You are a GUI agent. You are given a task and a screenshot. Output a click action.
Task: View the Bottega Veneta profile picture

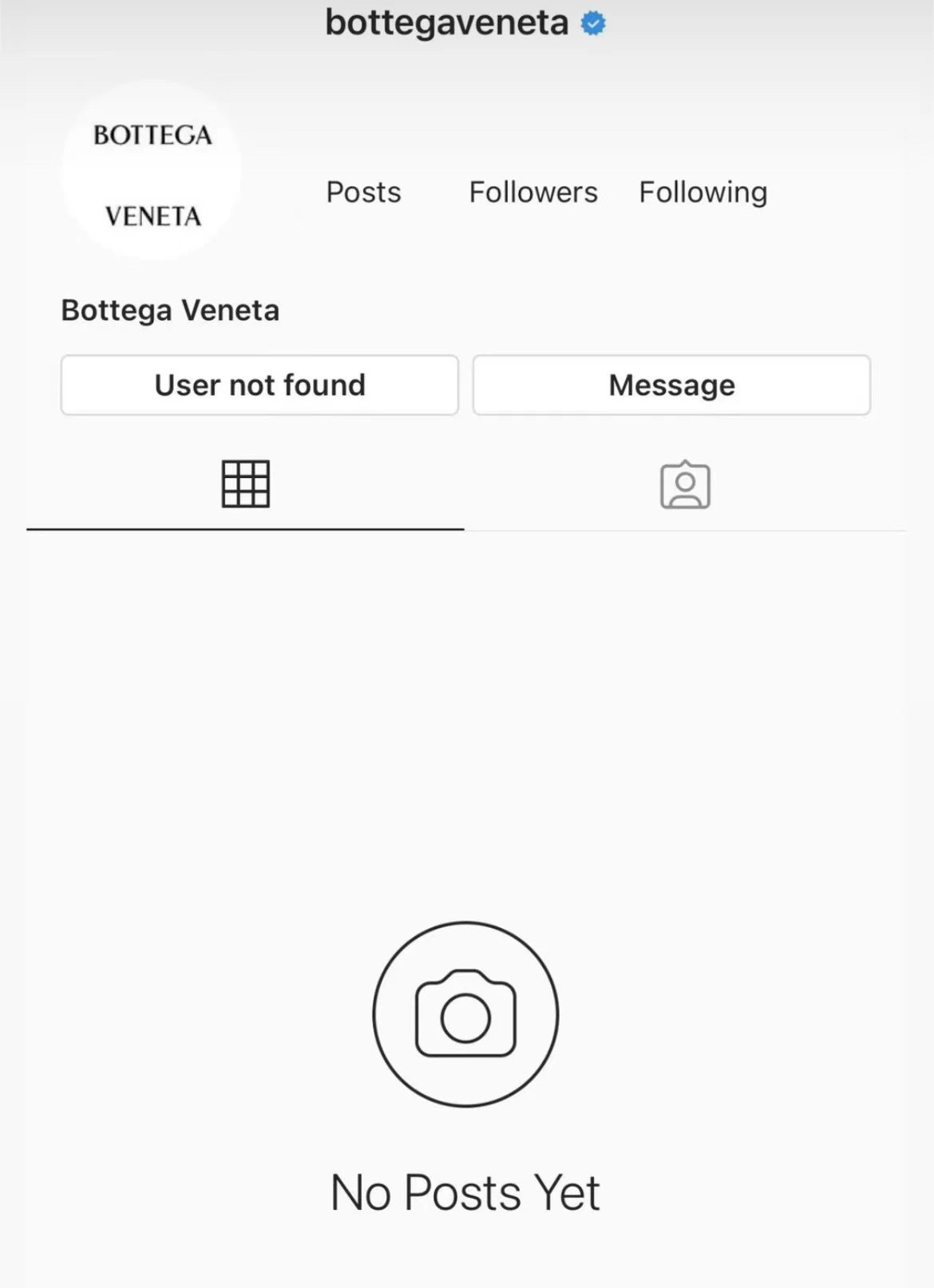tap(152, 172)
